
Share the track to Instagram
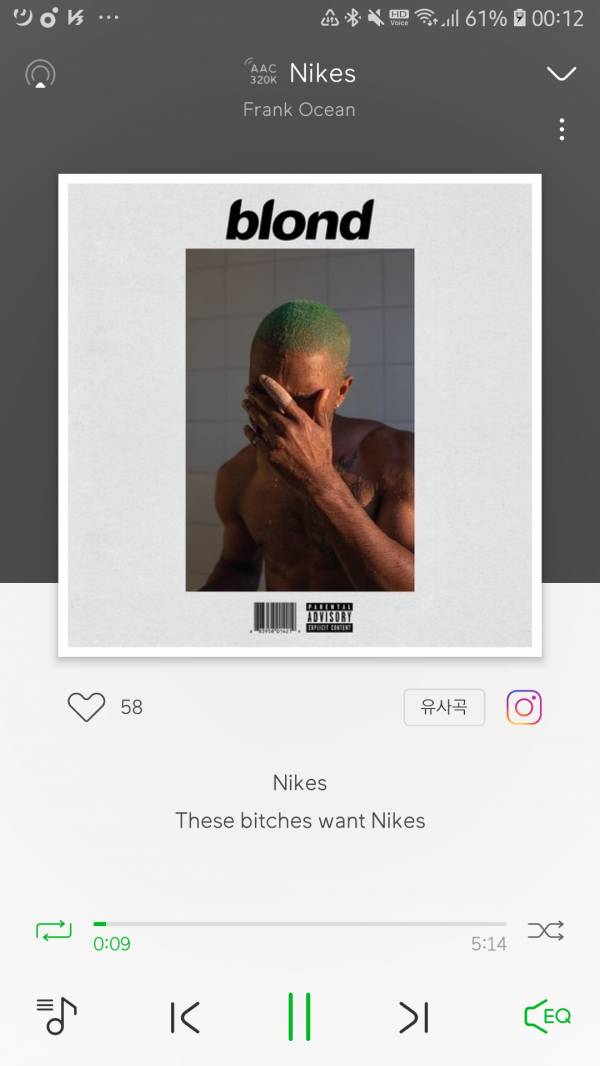click(x=524, y=707)
